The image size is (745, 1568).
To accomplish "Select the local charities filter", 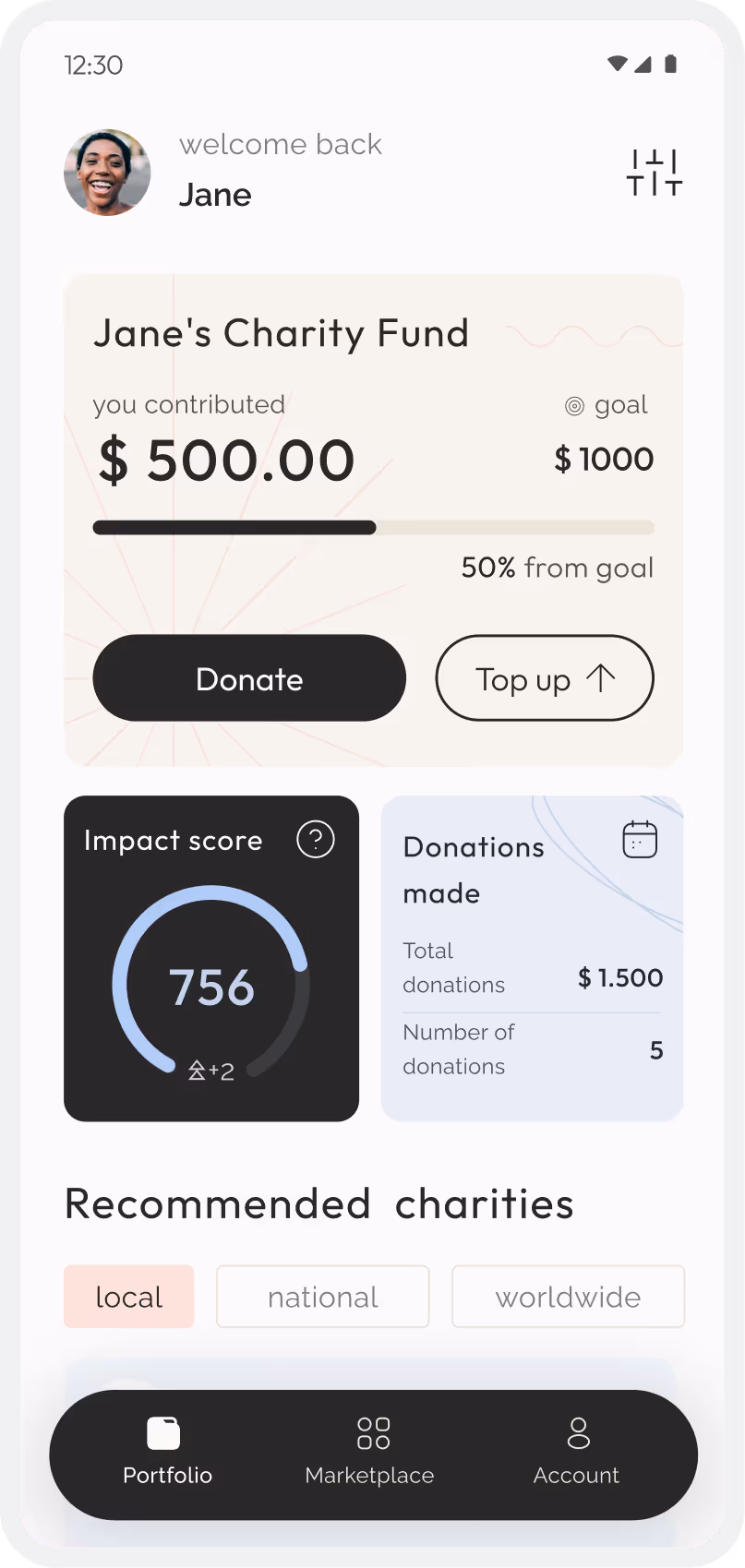I will 128,1296.
